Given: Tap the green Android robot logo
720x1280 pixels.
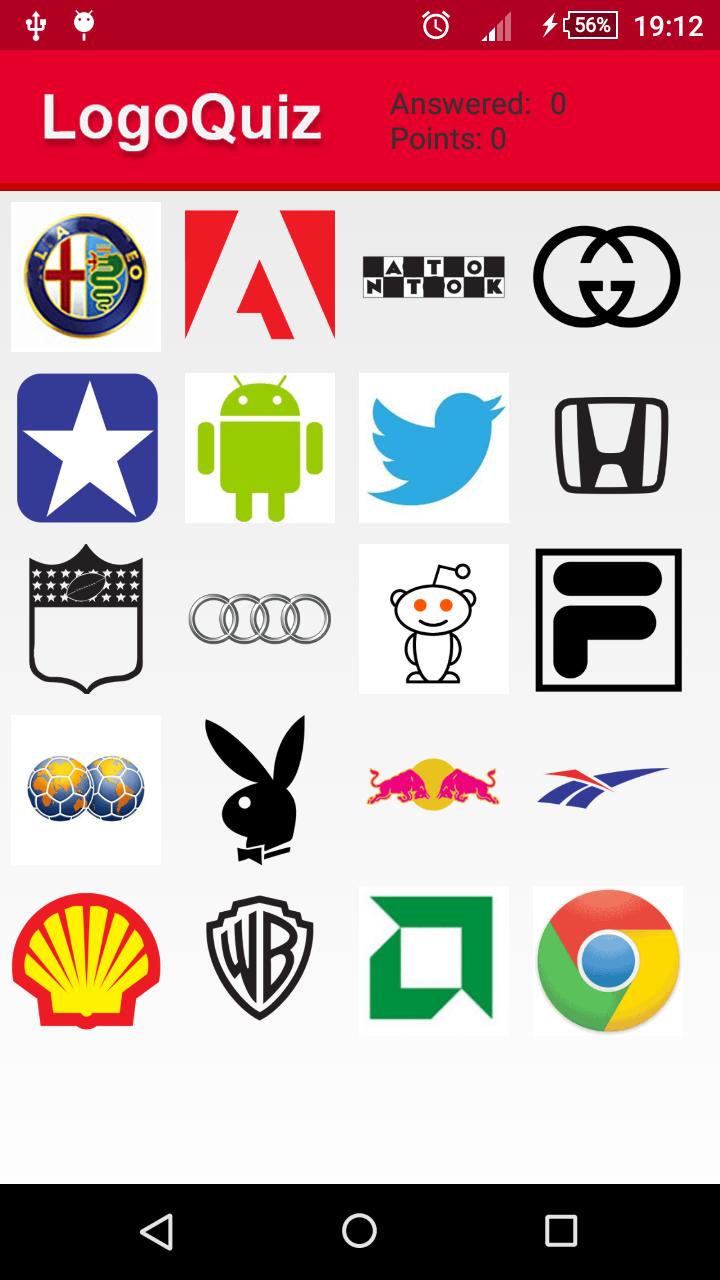Looking at the screenshot, I should coord(260,448).
